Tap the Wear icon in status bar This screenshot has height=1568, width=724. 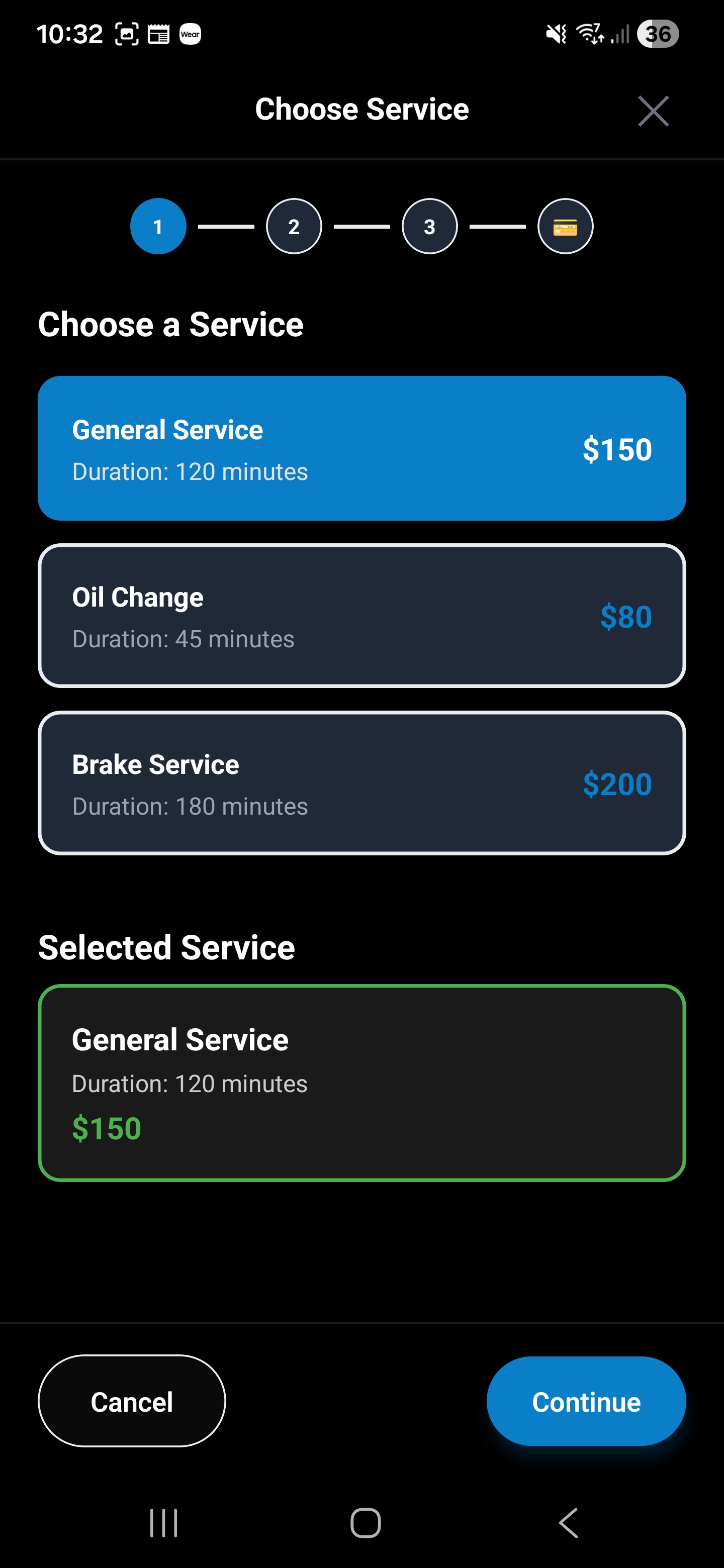191,34
